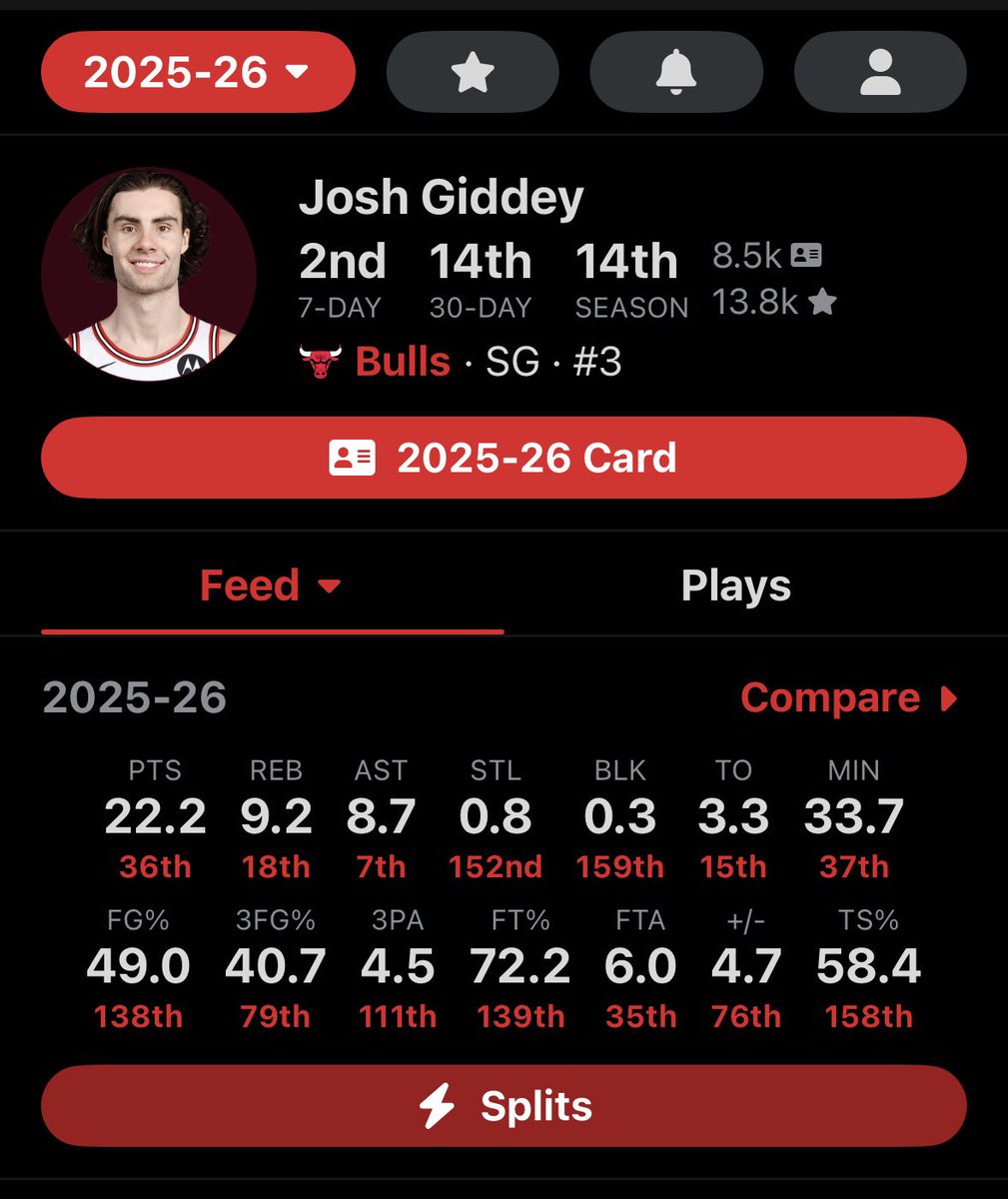Image resolution: width=1008 pixels, height=1199 pixels.
Task: Tap Compare to compare players
Action: [x=848, y=697]
